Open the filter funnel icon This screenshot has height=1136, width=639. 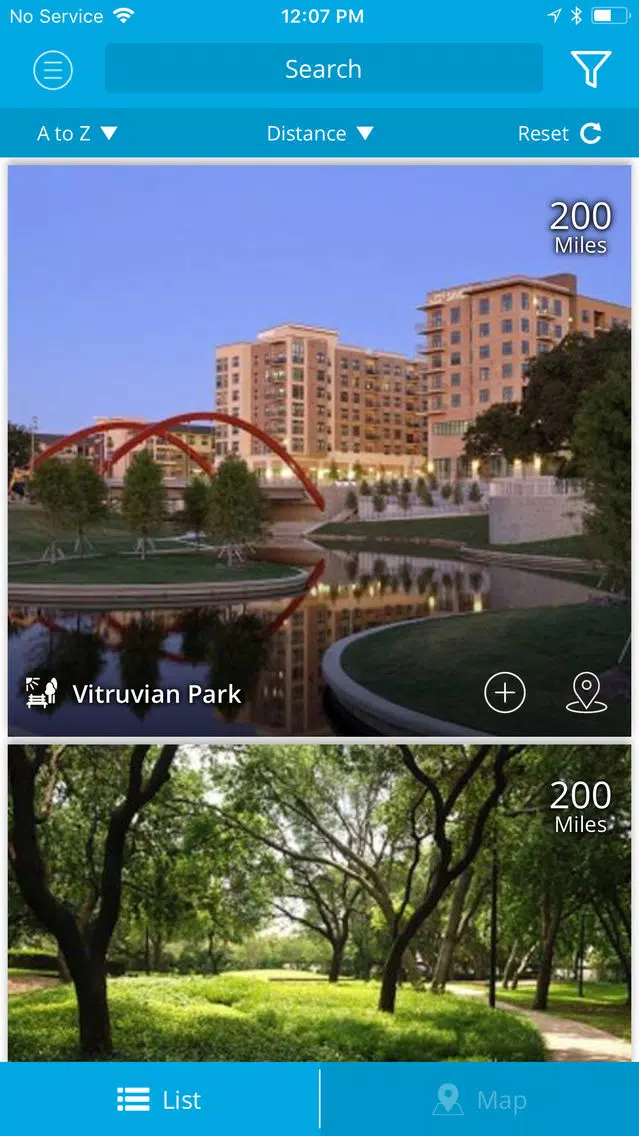tap(591, 69)
